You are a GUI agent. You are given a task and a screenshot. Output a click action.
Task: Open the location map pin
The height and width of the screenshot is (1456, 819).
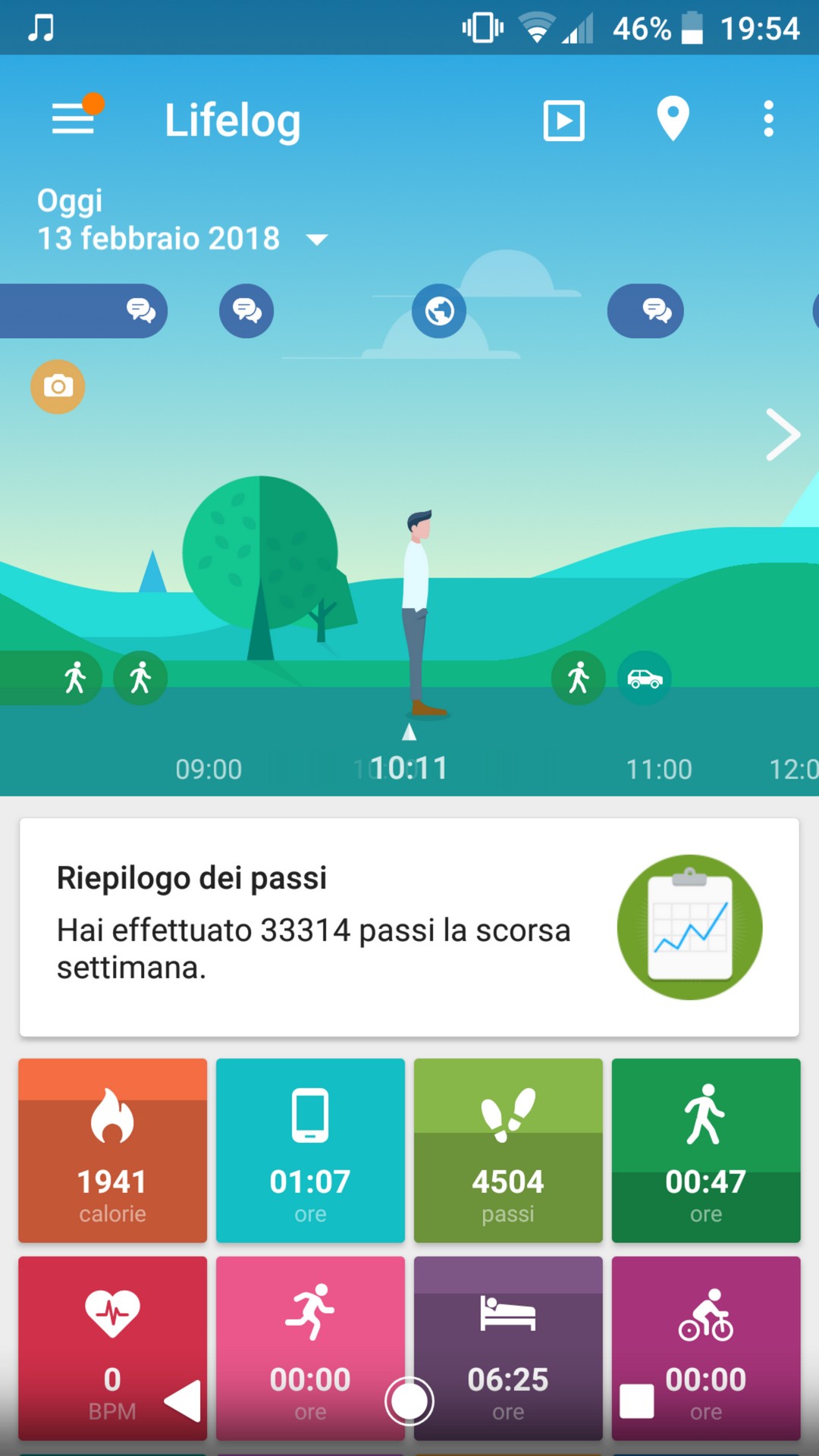(x=673, y=119)
